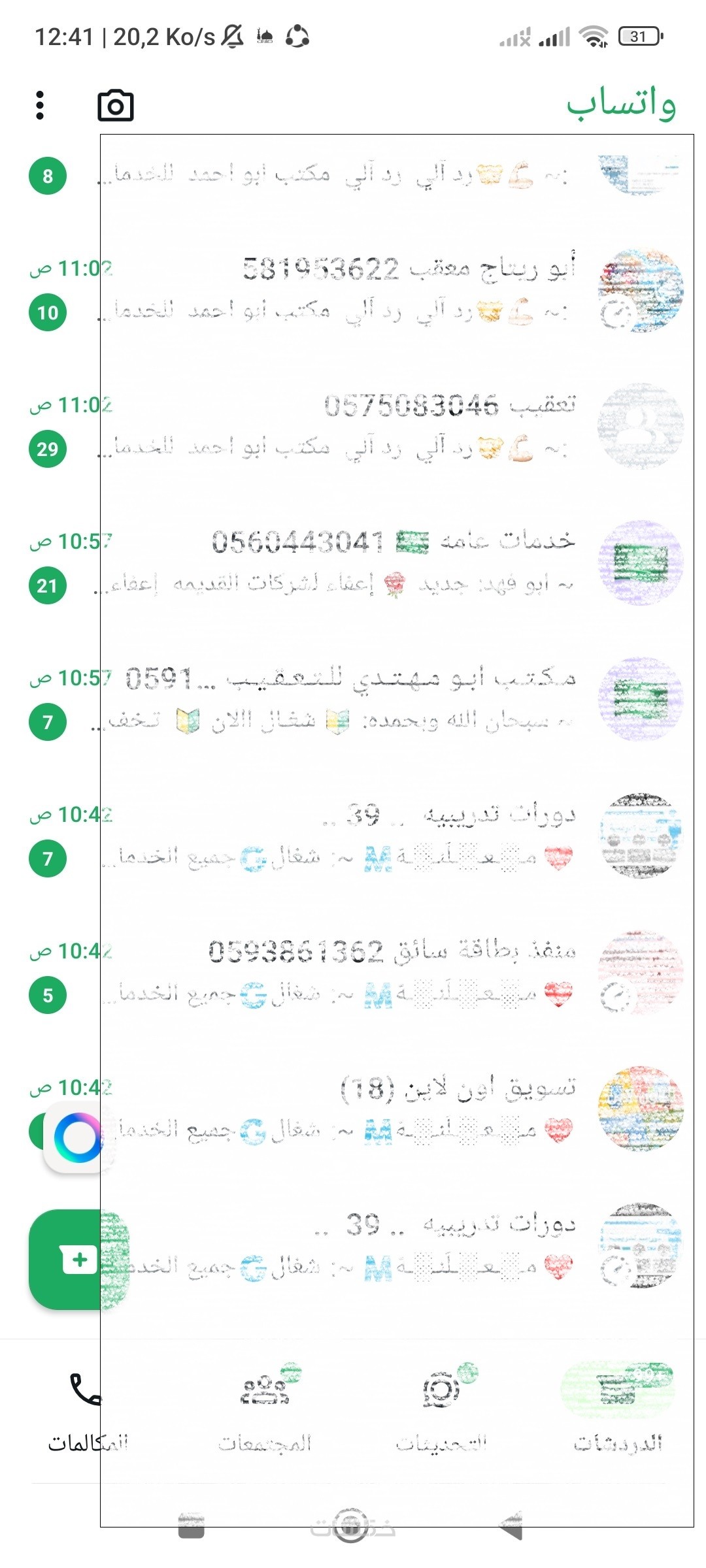Open the Meta AI circle button
The height and width of the screenshot is (1568, 706).
pos(78,1137)
